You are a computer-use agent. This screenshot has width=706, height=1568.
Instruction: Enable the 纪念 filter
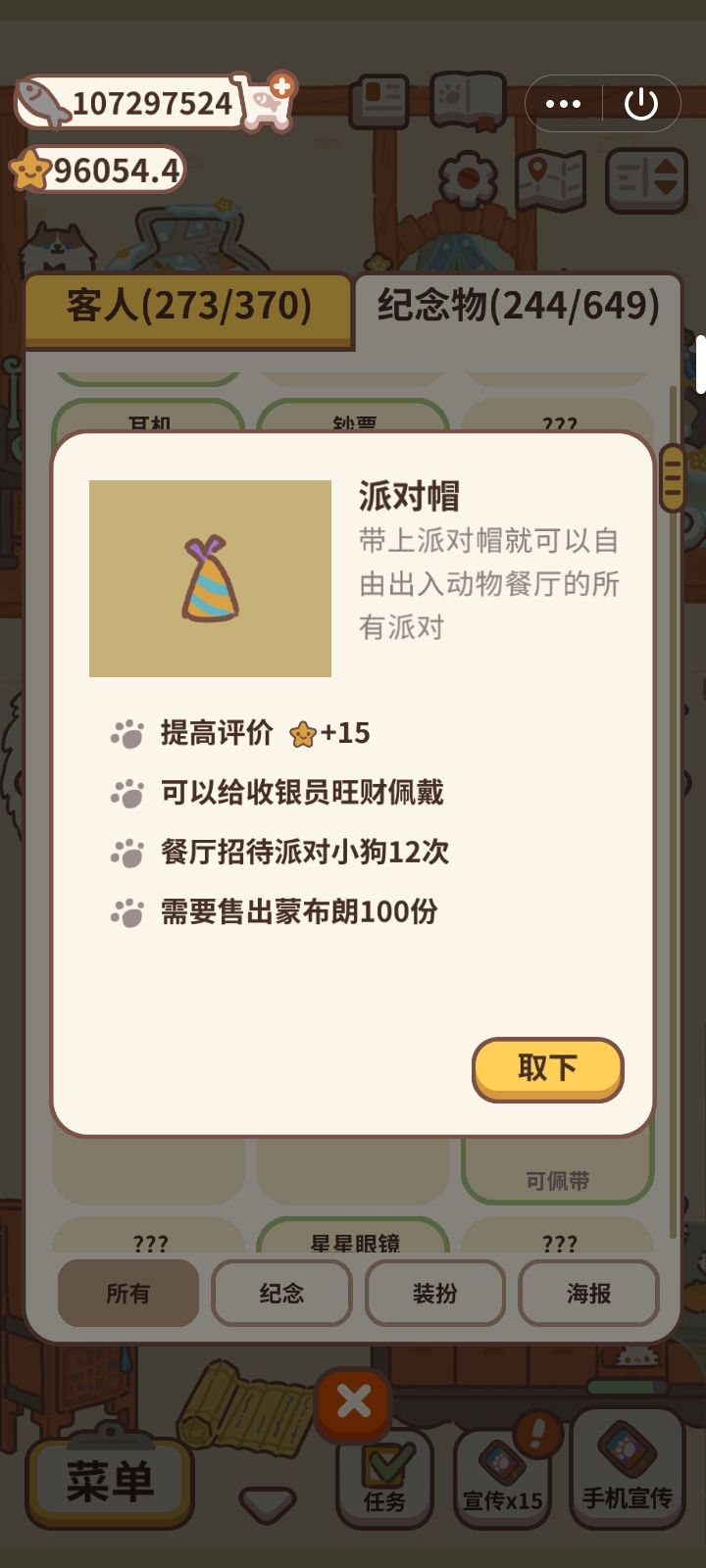point(281,1294)
